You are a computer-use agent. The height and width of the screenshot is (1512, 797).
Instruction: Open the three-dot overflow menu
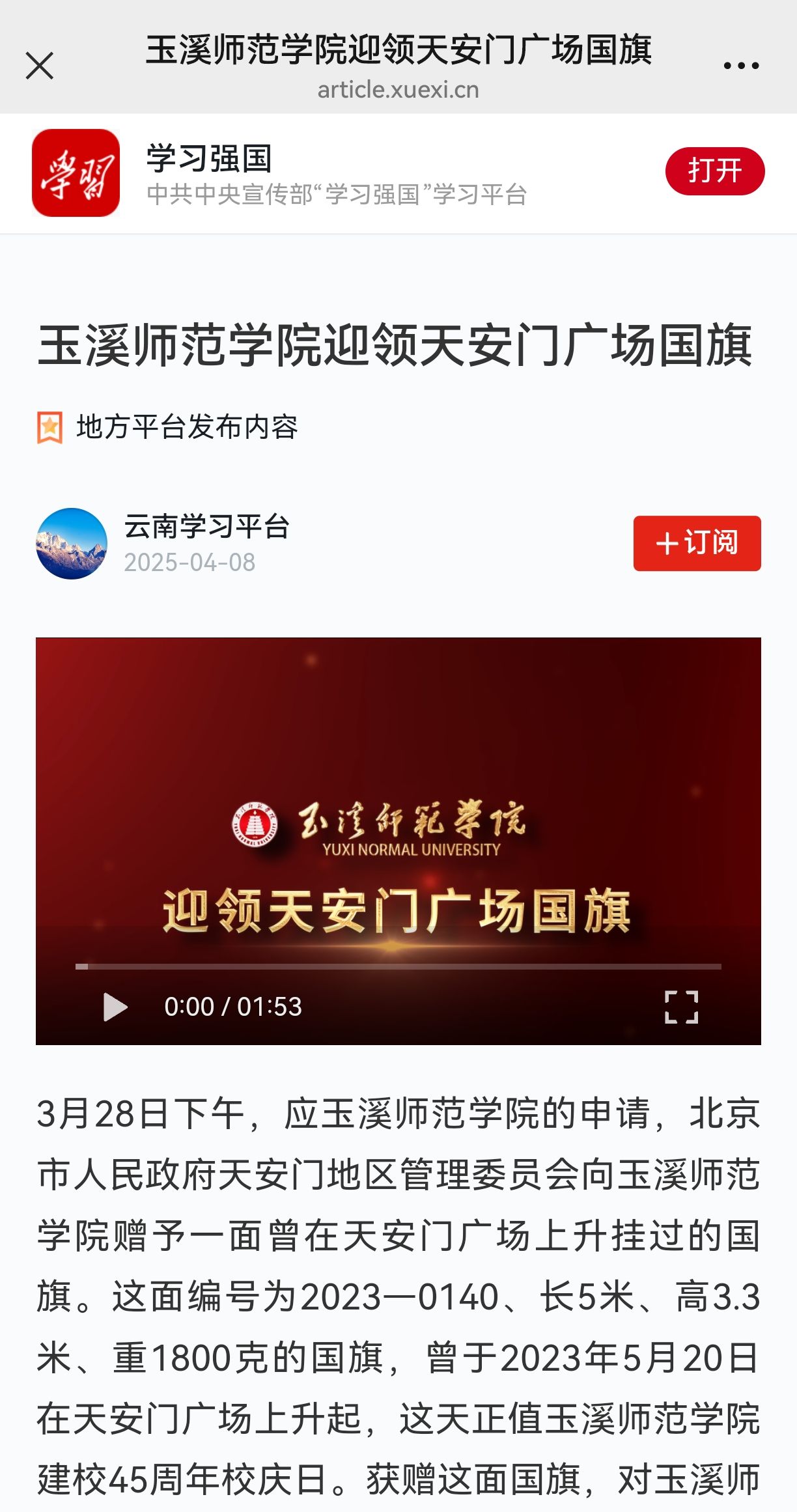tap(741, 66)
